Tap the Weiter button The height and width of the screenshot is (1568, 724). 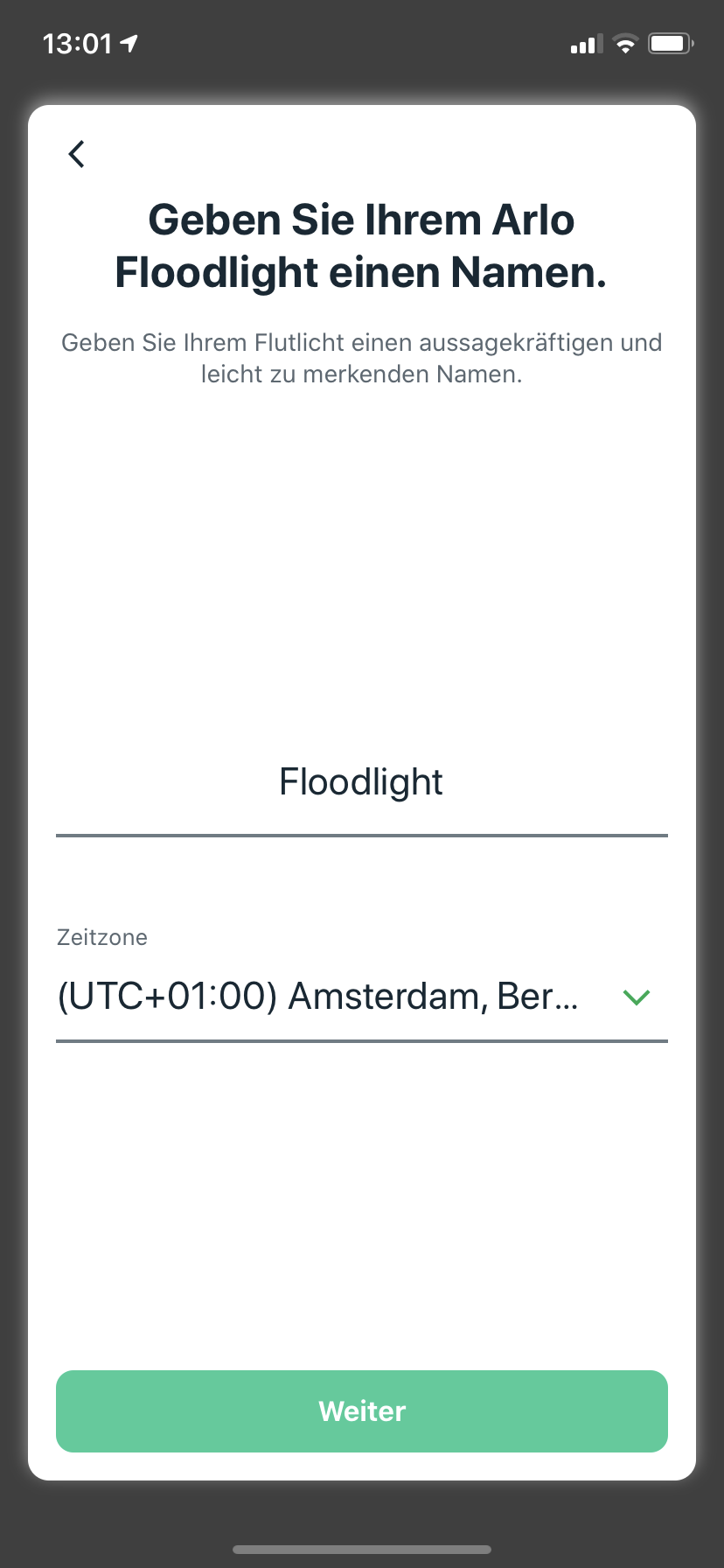coord(361,1411)
